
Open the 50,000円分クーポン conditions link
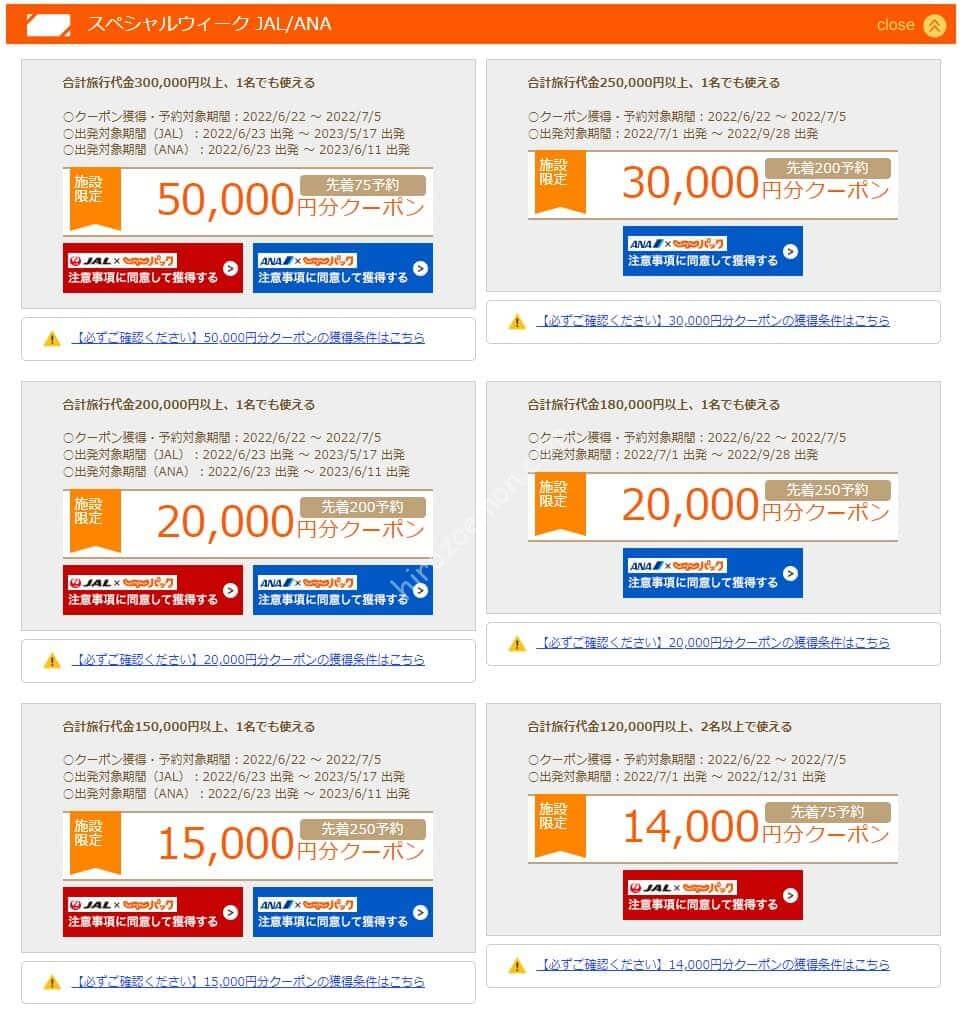[x=249, y=338]
